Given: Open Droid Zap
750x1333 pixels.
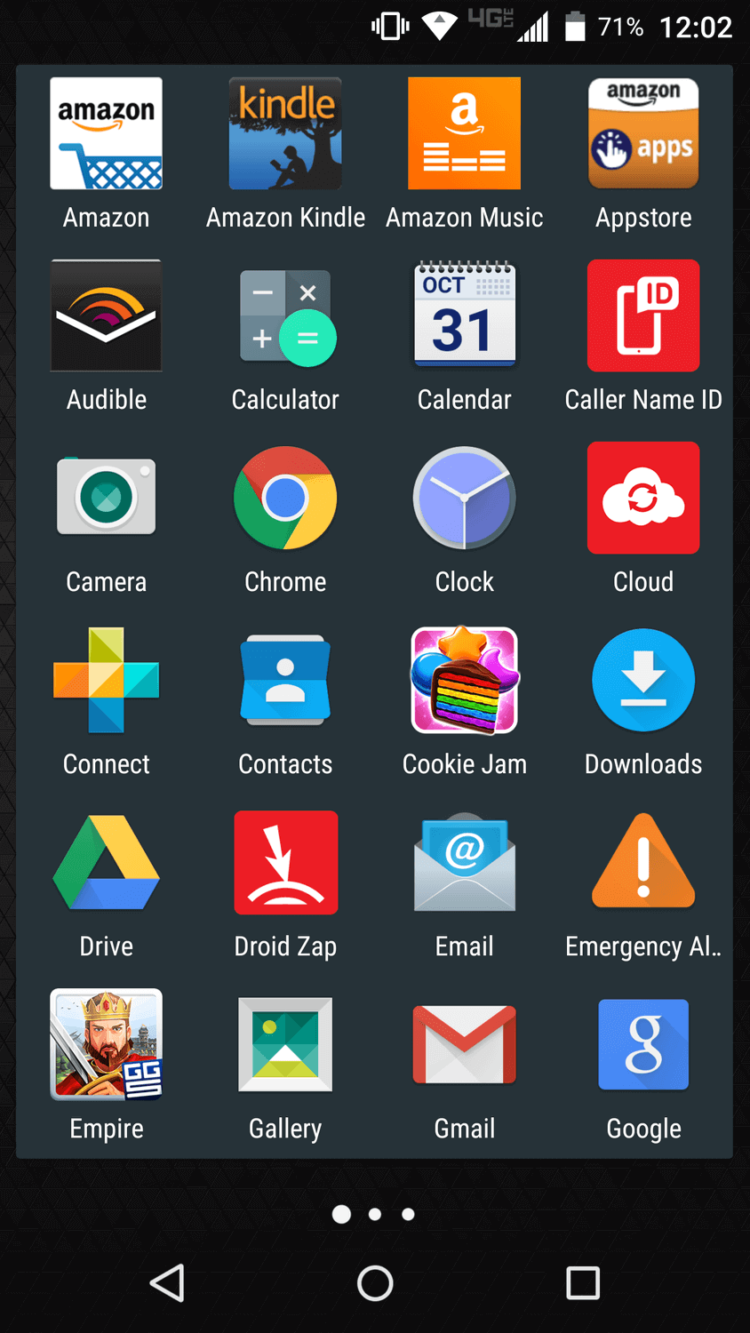Looking at the screenshot, I should [285, 862].
